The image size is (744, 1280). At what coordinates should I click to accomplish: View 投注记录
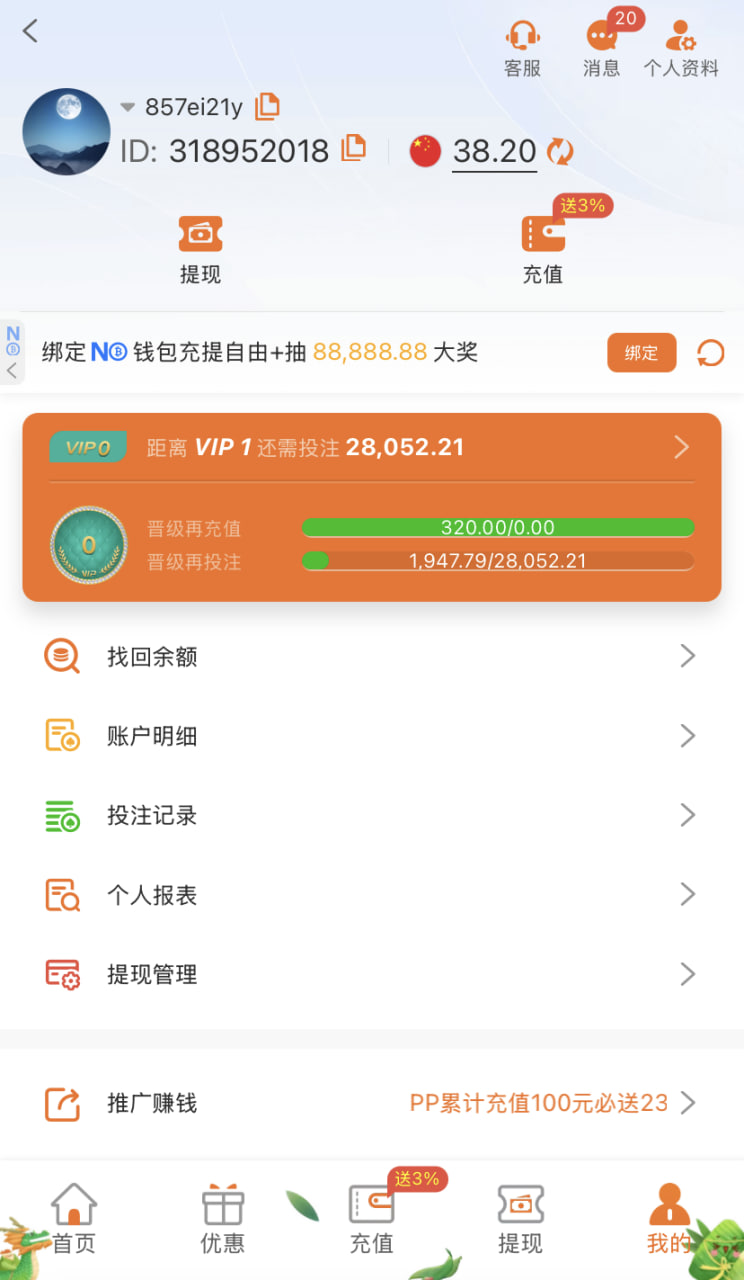point(372,816)
